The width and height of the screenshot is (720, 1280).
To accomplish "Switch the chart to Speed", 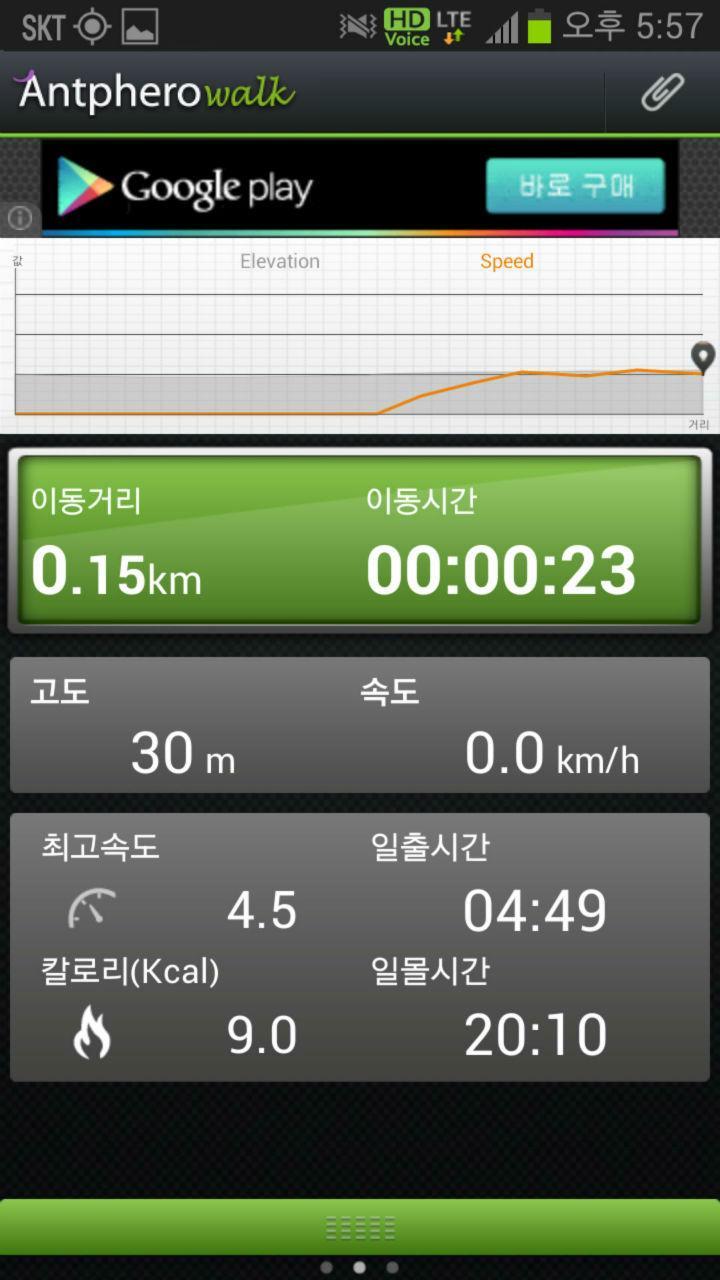I will [507, 262].
